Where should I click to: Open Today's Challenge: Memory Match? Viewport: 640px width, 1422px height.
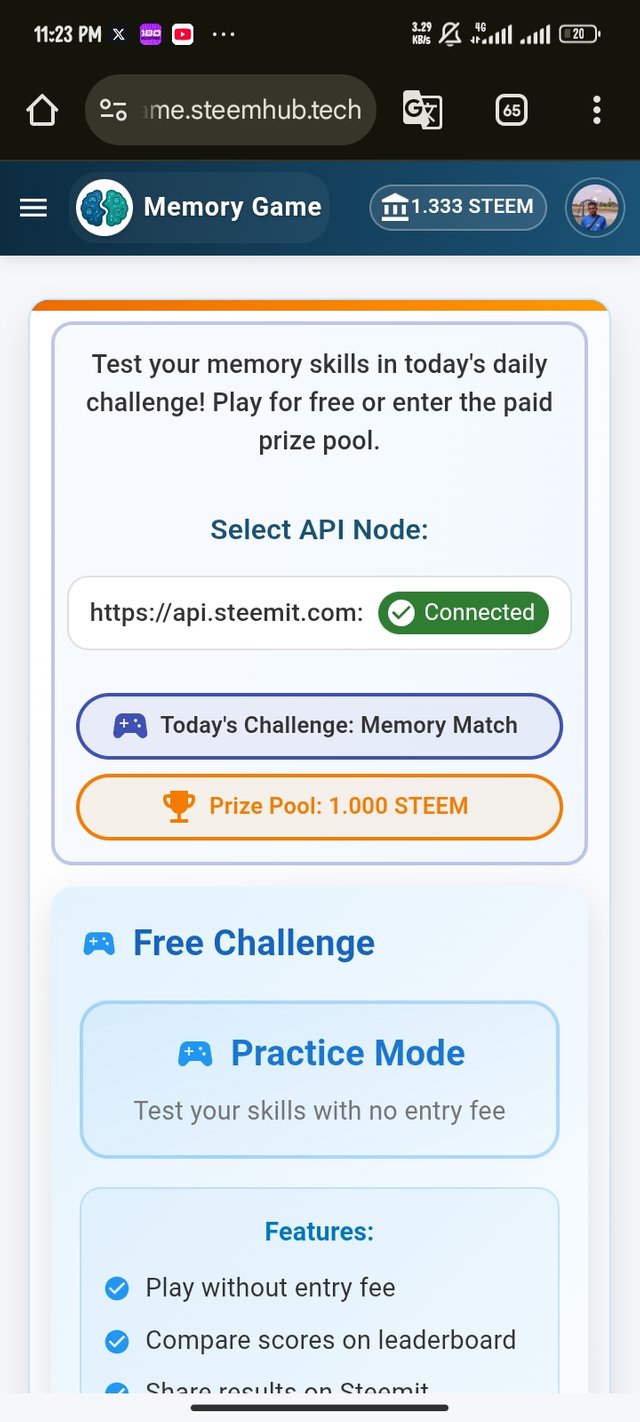pos(319,726)
